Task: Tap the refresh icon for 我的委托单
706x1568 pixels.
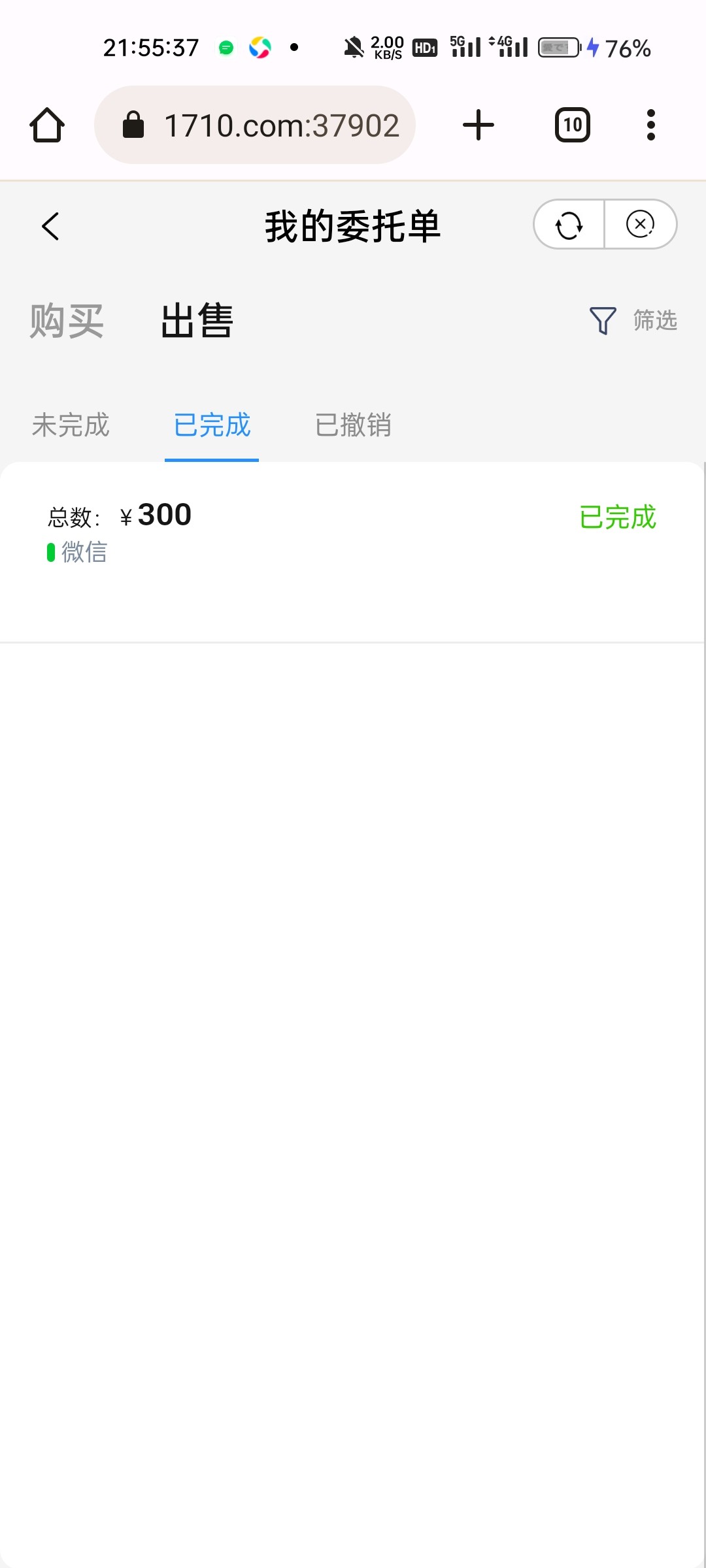Action: coord(568,224)
